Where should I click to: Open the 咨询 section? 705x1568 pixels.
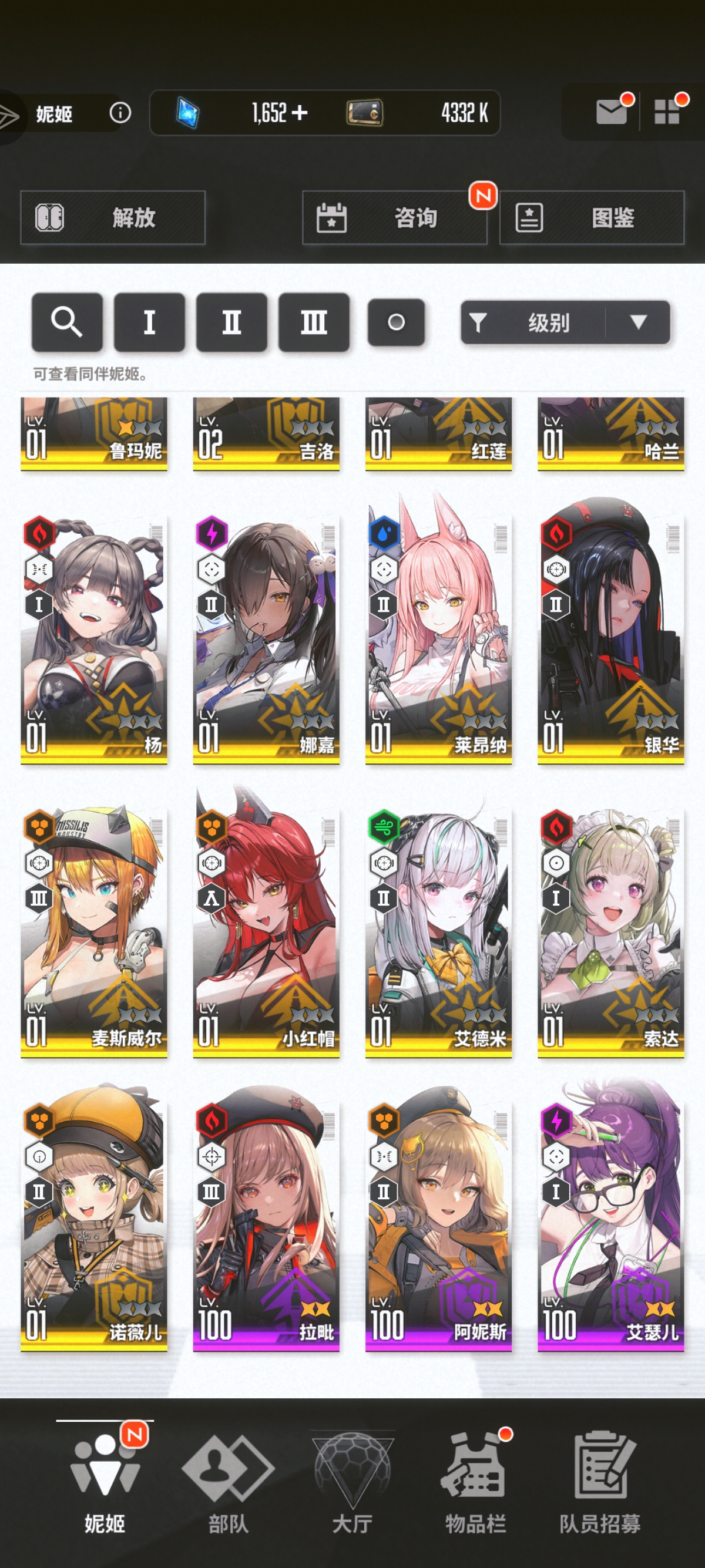pyautogui.click(x=395, y=218)
